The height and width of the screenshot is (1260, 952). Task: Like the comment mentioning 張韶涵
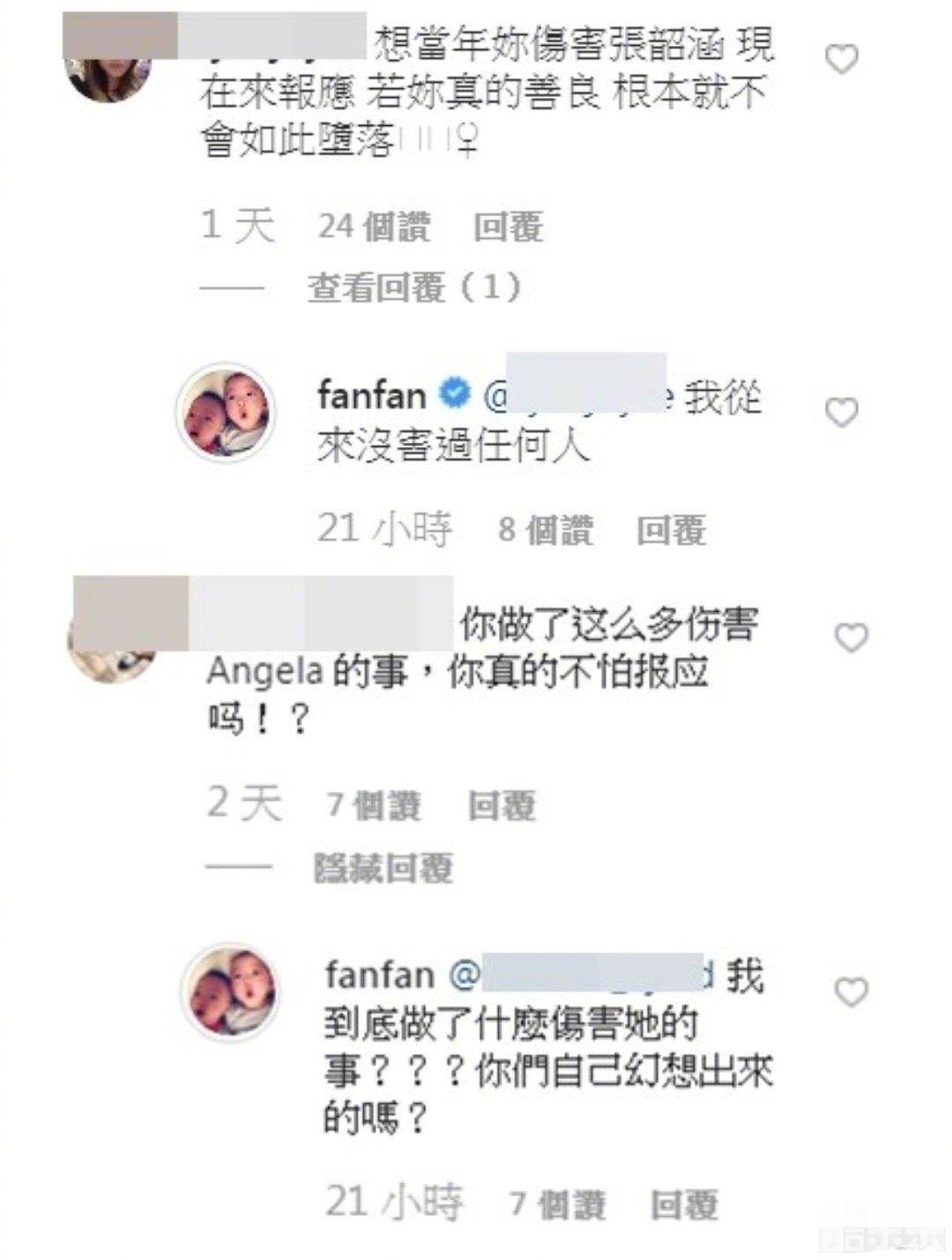click(841, 60)
